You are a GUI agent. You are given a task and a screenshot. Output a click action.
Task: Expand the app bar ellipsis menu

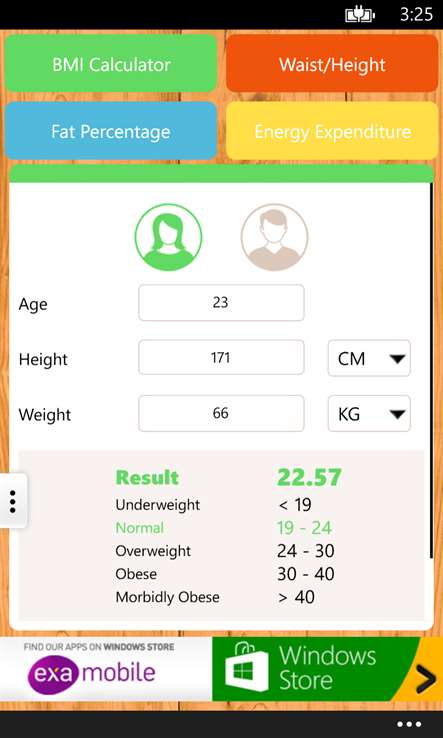pos(409,724)
